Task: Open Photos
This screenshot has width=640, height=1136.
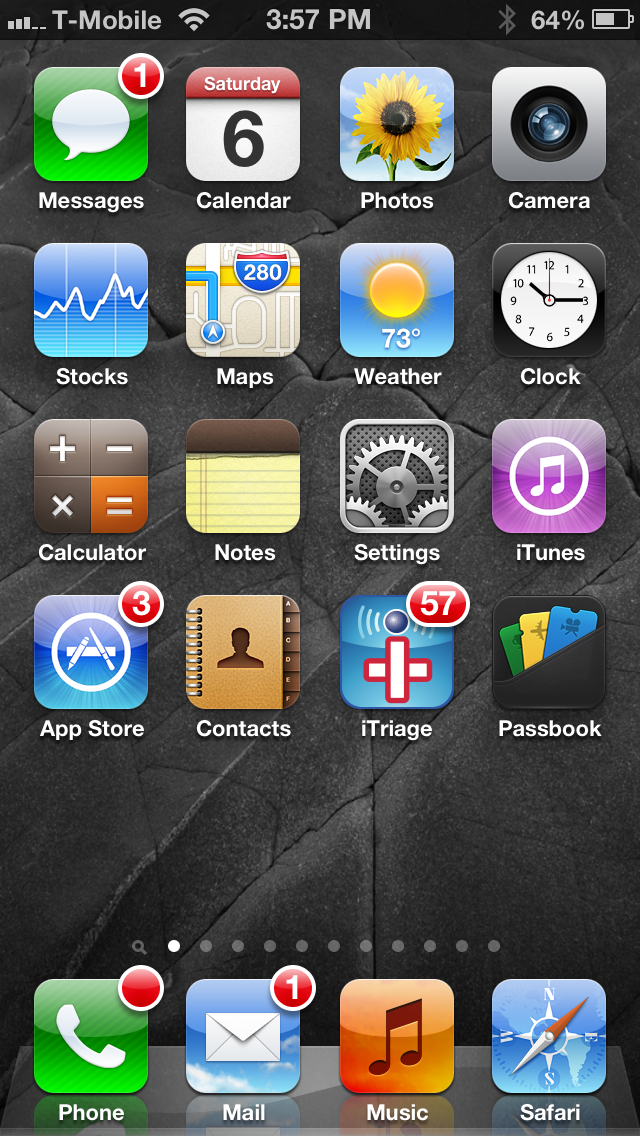Action: coord(396,124)
